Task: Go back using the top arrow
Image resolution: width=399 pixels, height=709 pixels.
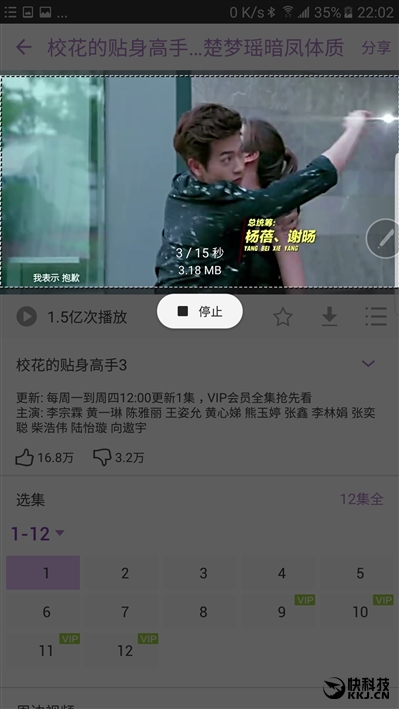Action: (x=24, y=47)
